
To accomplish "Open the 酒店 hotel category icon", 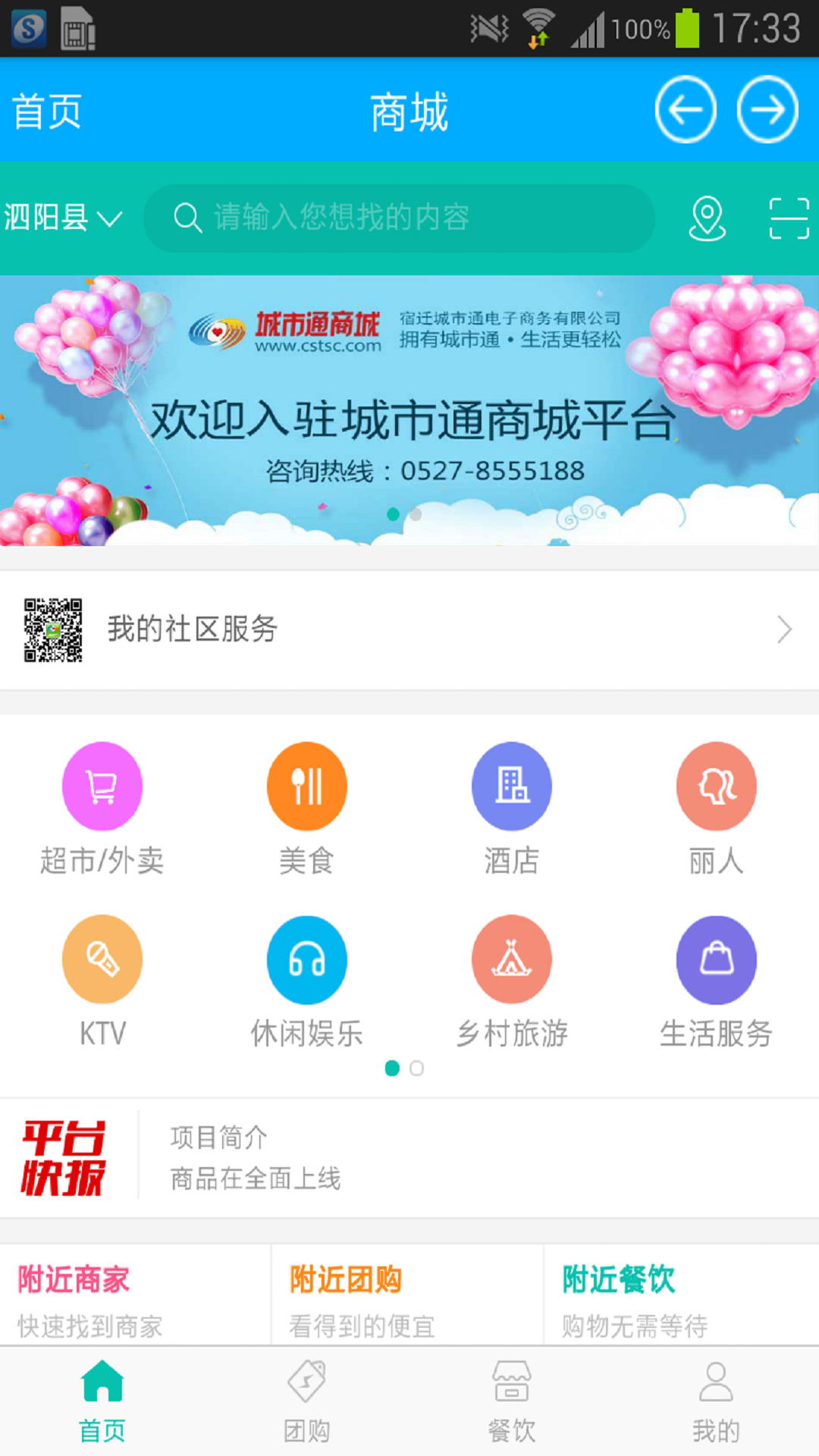I will pyautogui.click(x=512, y=786).
